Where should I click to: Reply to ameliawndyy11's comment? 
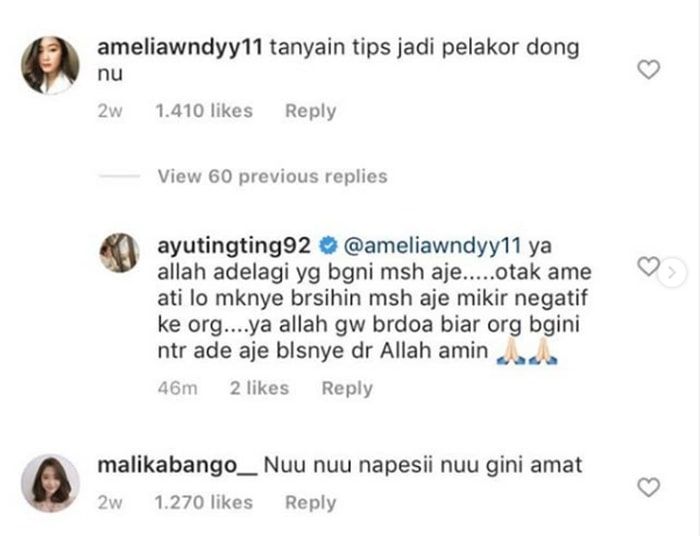[x=310, y=112]
